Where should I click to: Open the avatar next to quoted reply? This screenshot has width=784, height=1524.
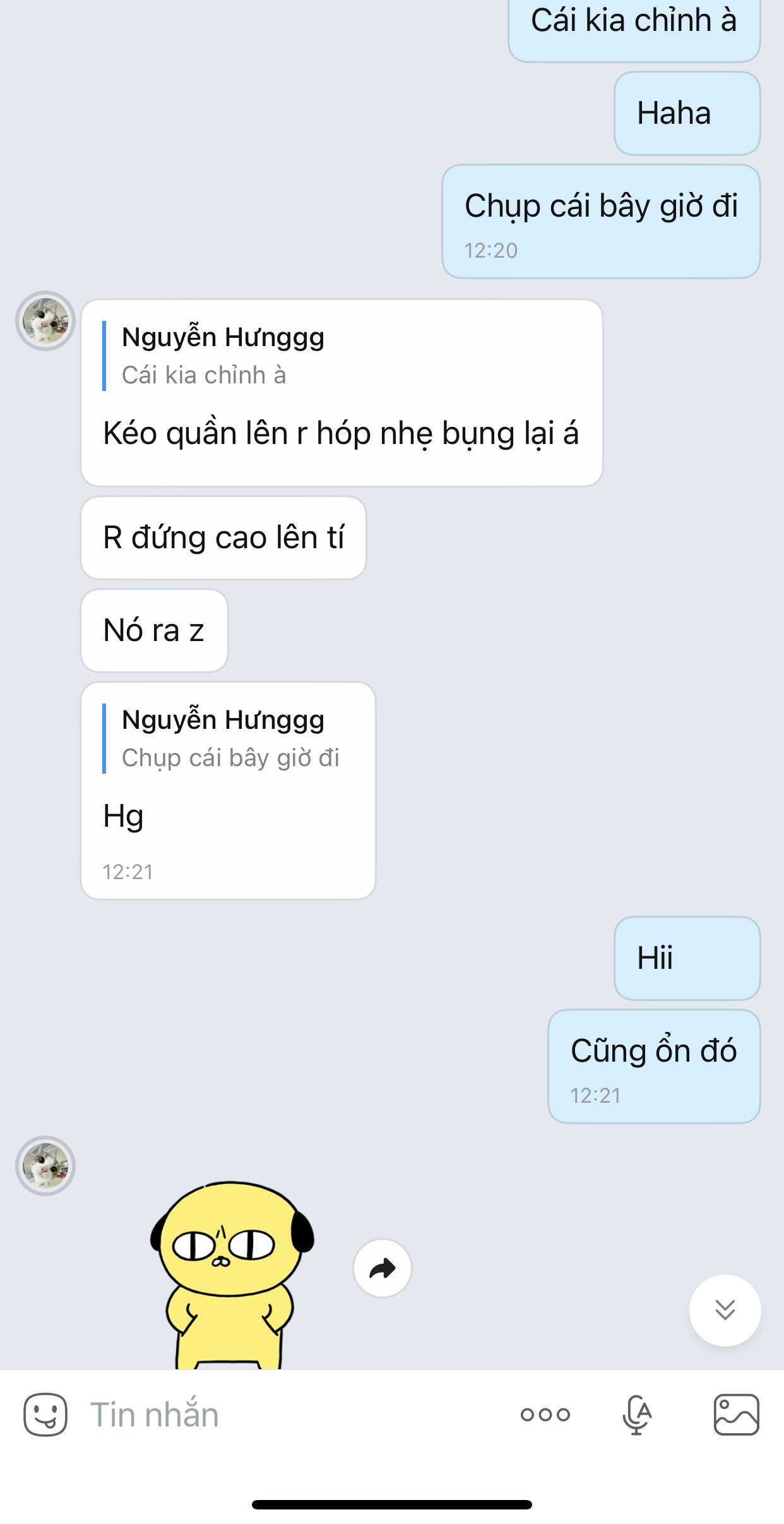(x=45, y=321)
